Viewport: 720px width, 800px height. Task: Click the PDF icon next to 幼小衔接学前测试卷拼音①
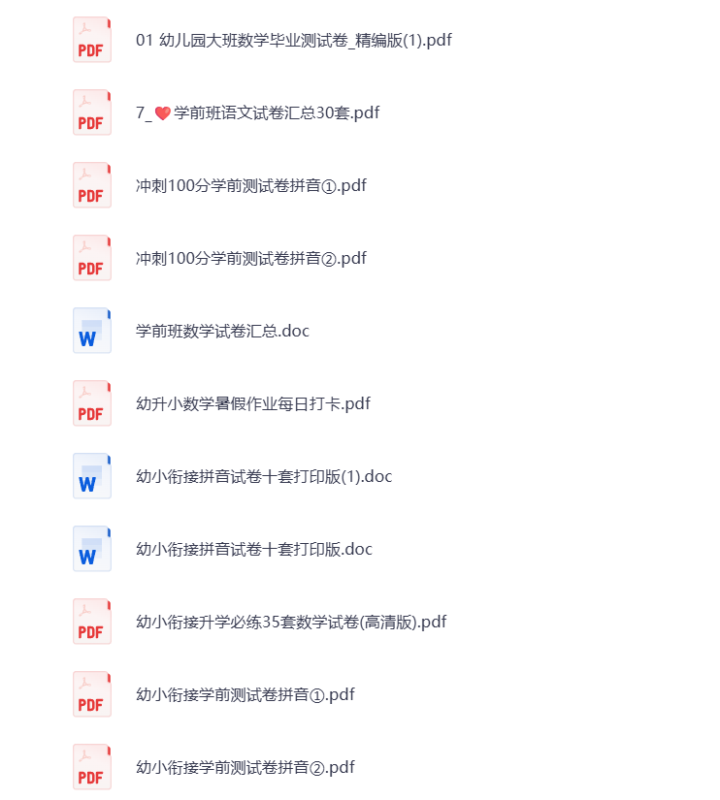coord(91,693)
